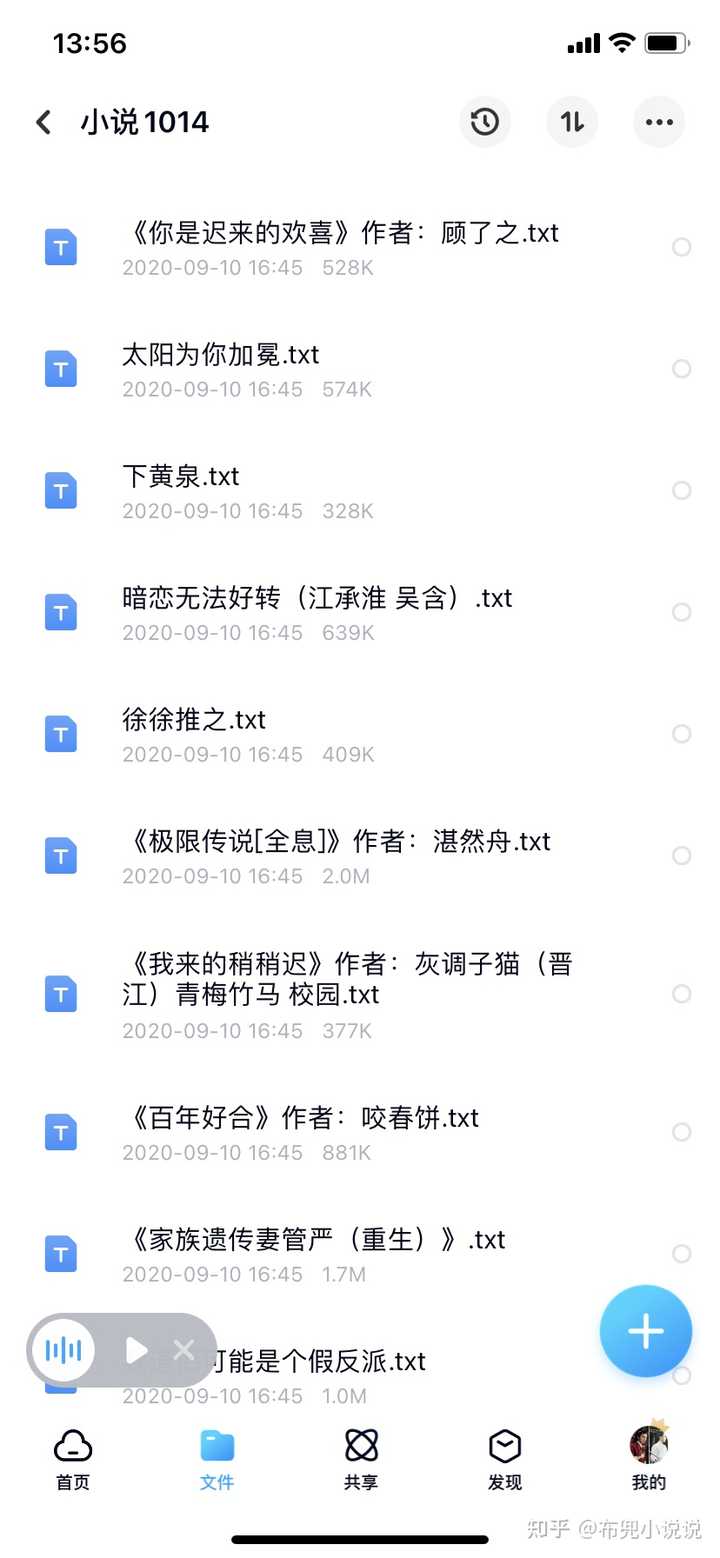Open 《极限传说[全息]》 by 湛然舟
The height and width of the screenshot is (1558, 720).
pos(336,842)
